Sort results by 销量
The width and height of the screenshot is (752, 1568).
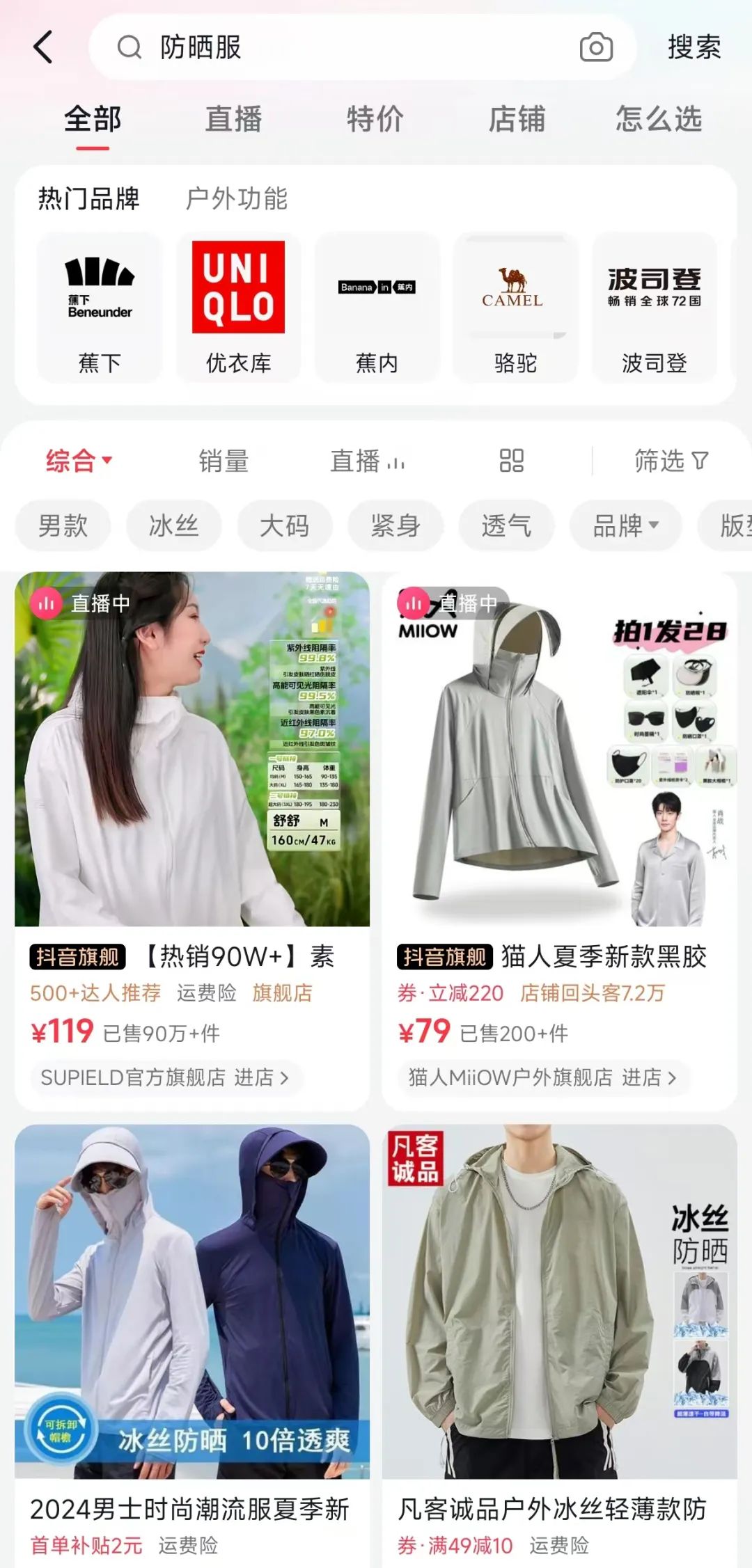point(224,461)
